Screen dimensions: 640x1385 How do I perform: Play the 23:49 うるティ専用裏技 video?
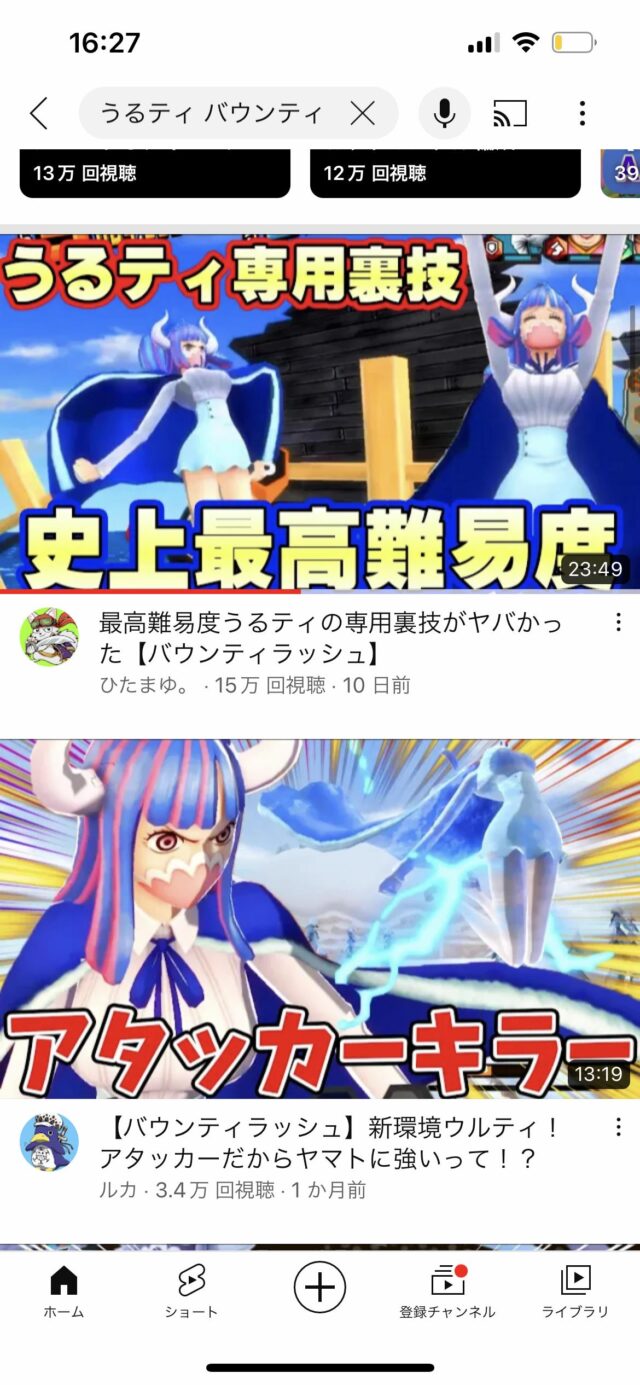(320, 412)
